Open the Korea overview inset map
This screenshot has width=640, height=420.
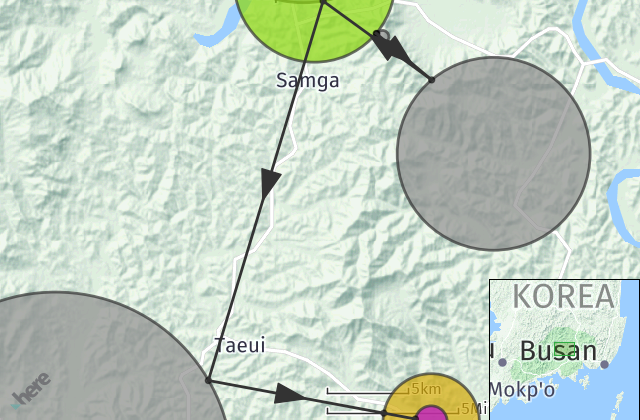(563, 349)
